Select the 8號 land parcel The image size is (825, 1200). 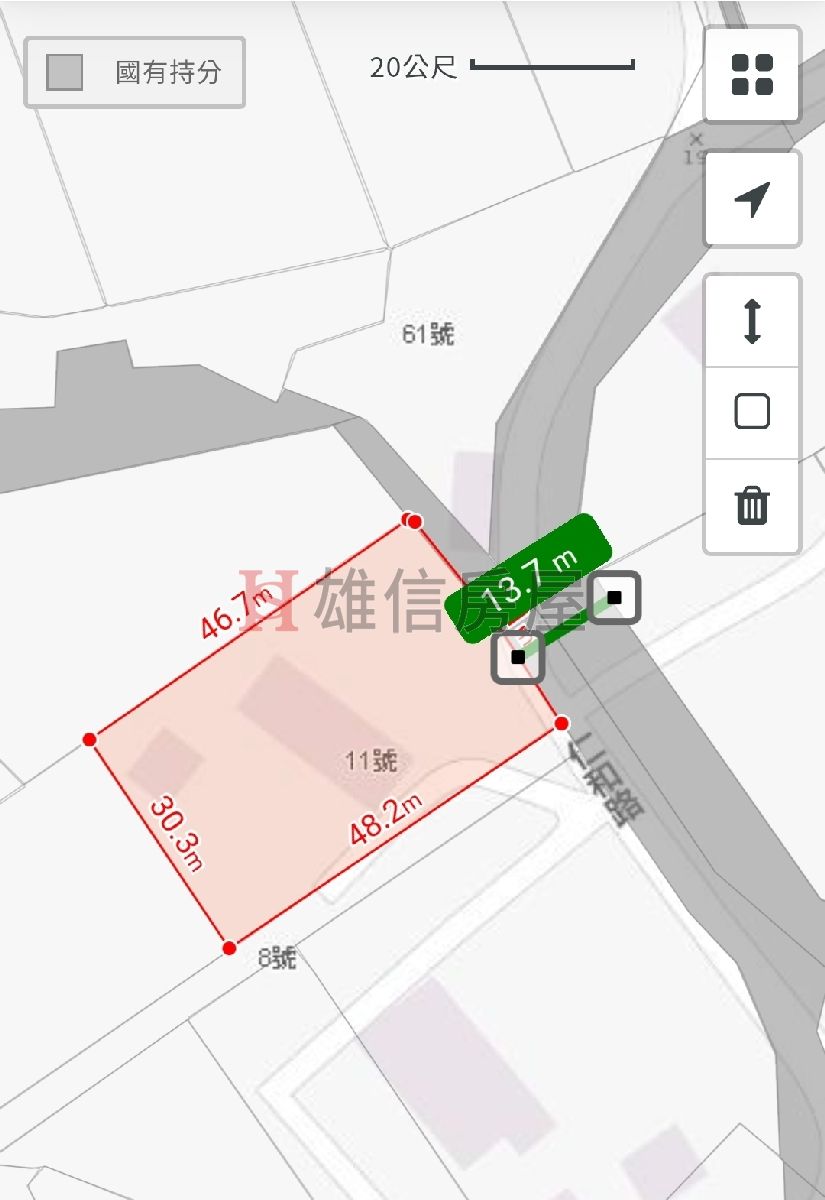(x=277, y=958)
